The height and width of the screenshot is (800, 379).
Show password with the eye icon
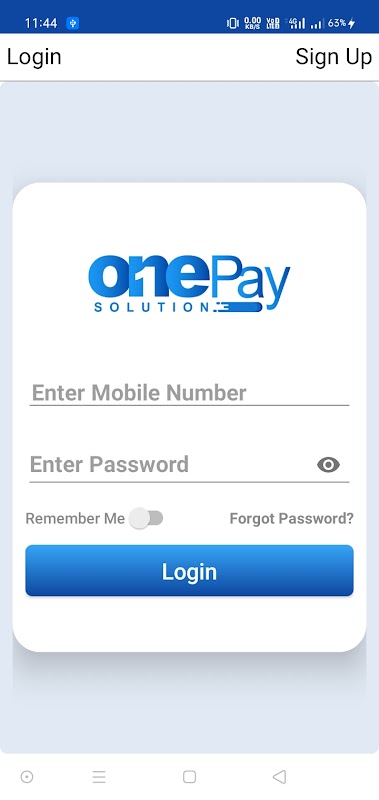[x=328, y=465]
